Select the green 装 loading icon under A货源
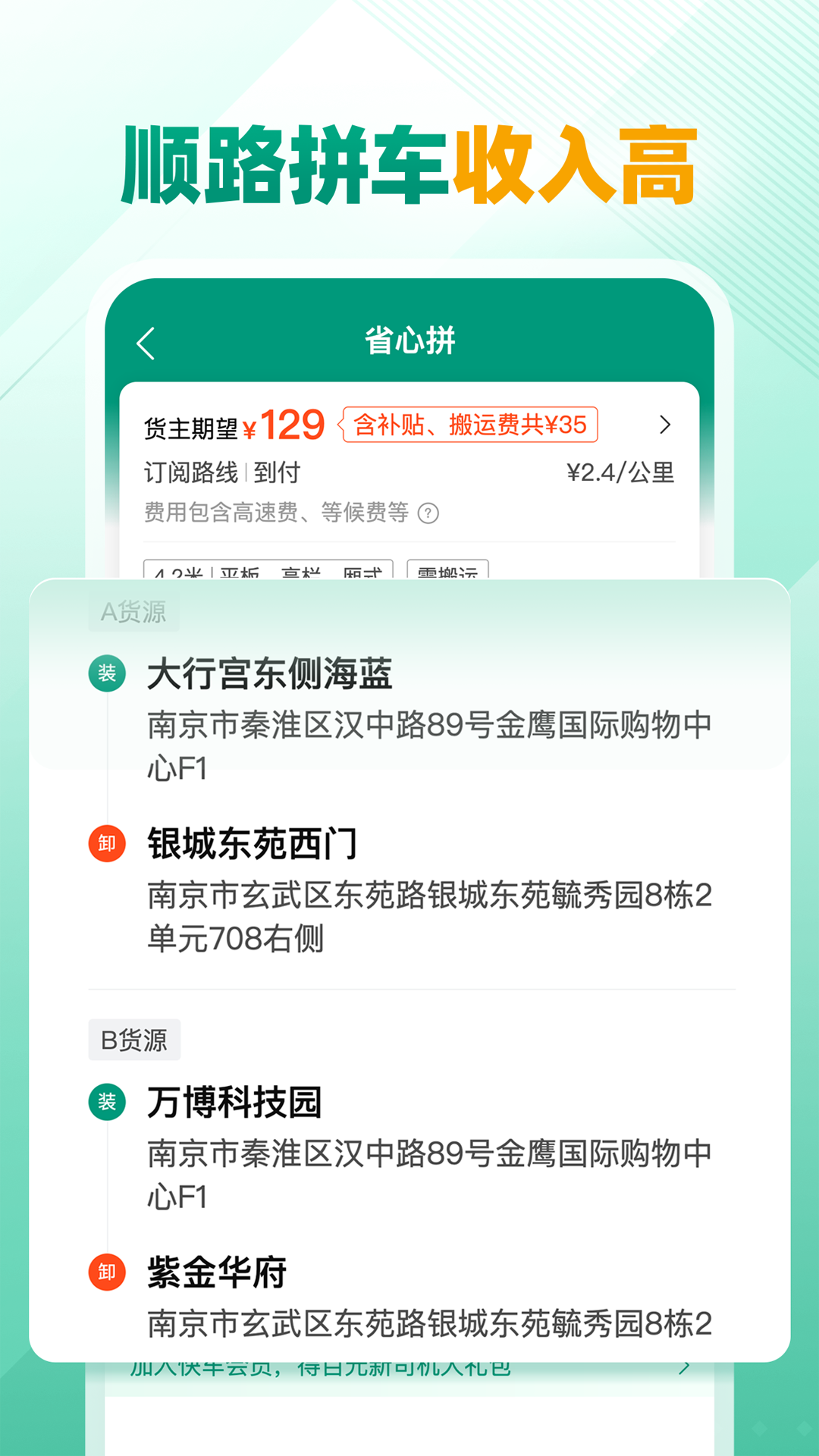The height and width of the screenshot is (1456, 819). point(108,673)
